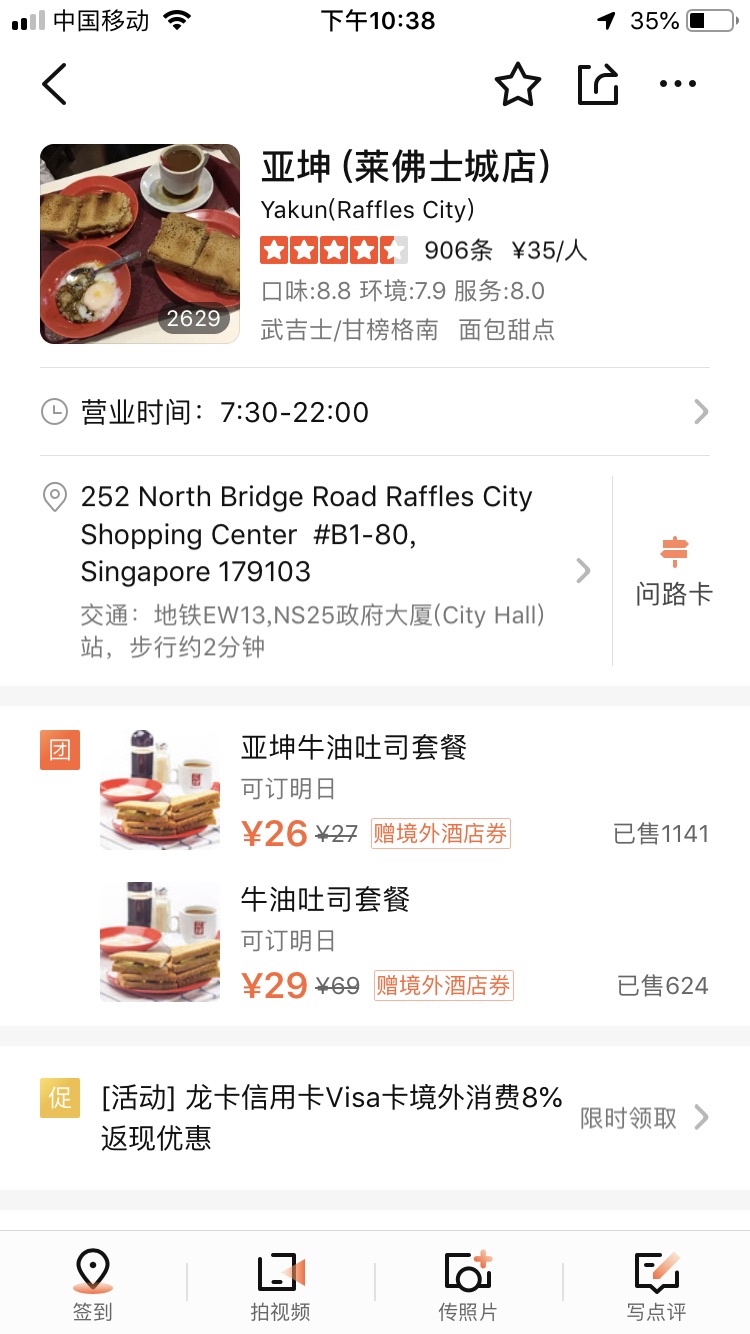
Task: Favorite this restaurant with the star
Action: pyautogui.click(x=518, y=85)
